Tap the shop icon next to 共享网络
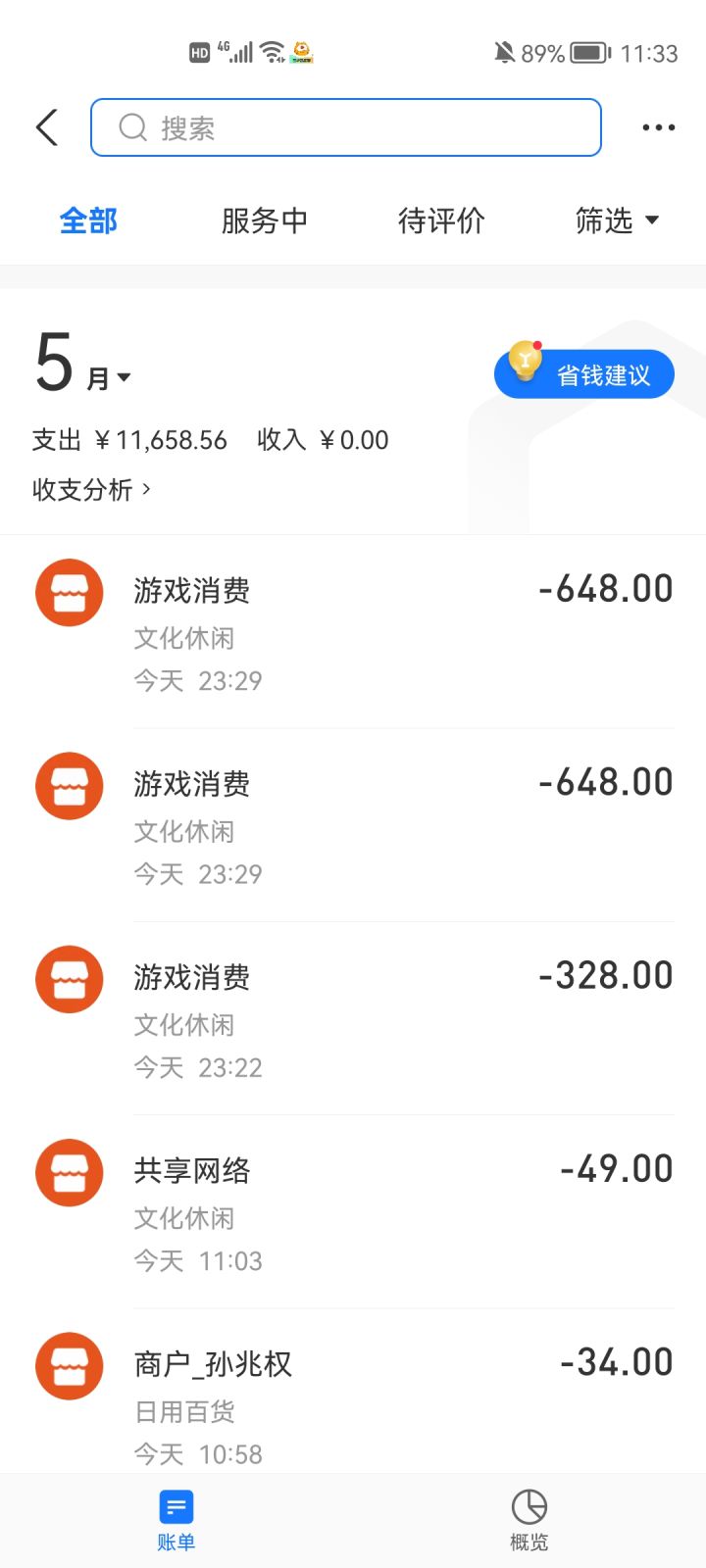This screenshot has width=706, height=1568. click(69, 1172)
